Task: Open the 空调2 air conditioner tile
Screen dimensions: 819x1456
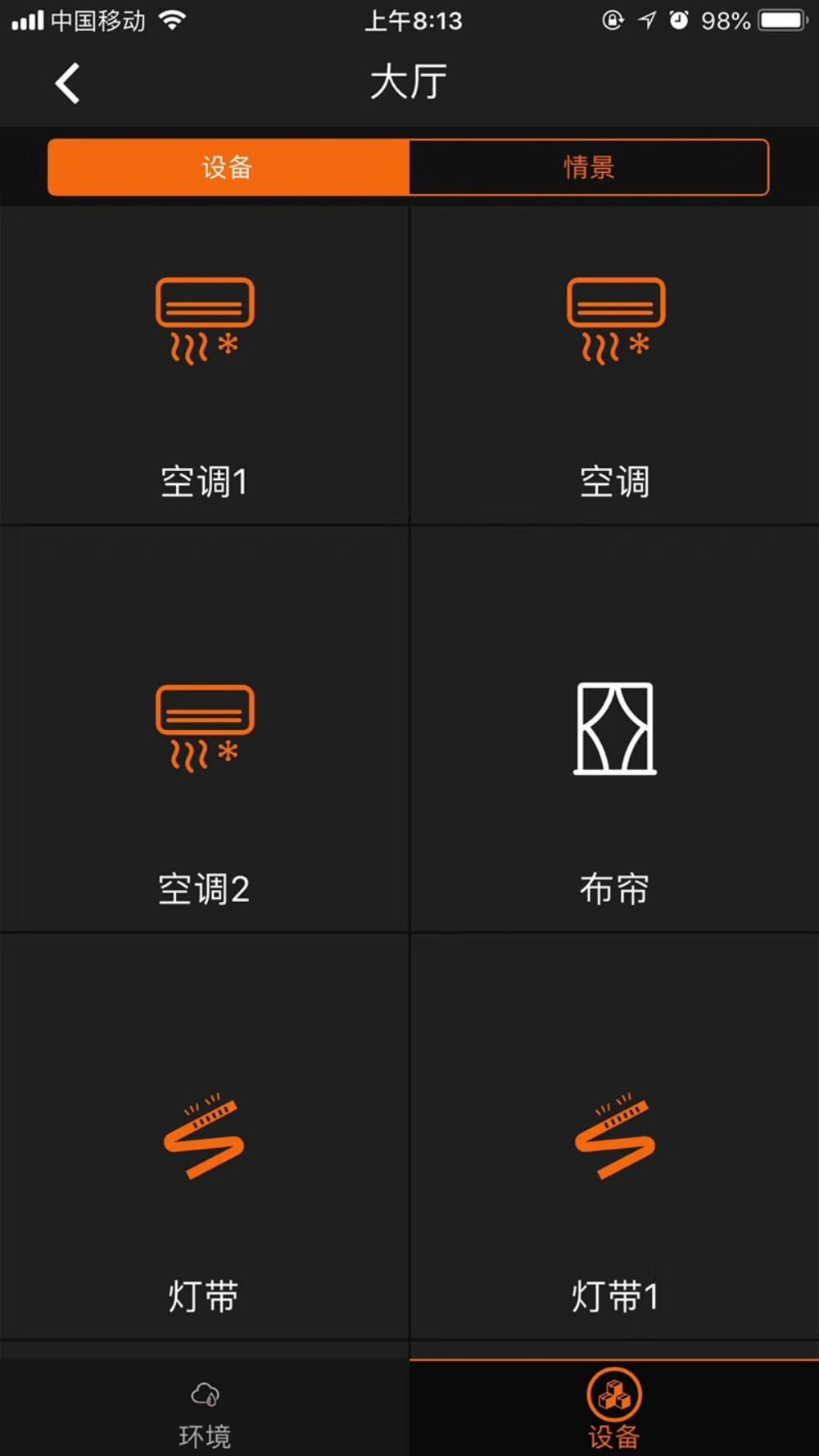Action: [x=204, y=729]
